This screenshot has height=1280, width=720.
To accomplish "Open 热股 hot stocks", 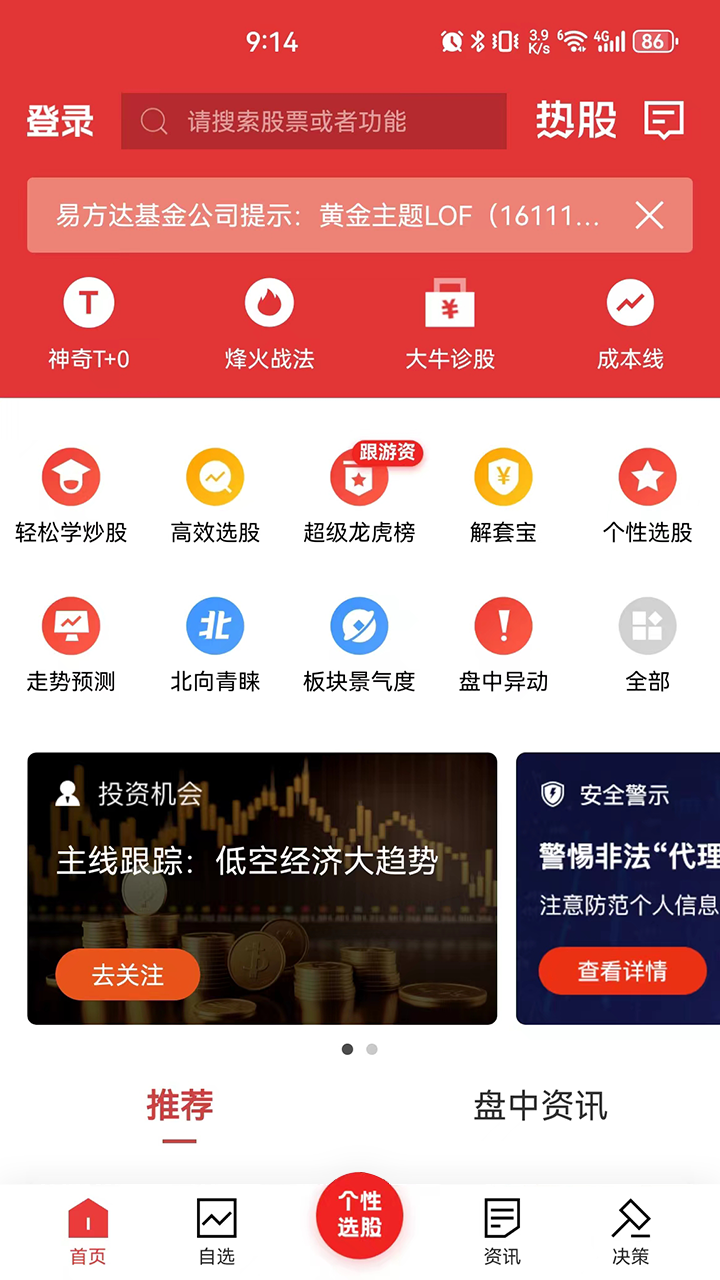I will coord(576,121).
